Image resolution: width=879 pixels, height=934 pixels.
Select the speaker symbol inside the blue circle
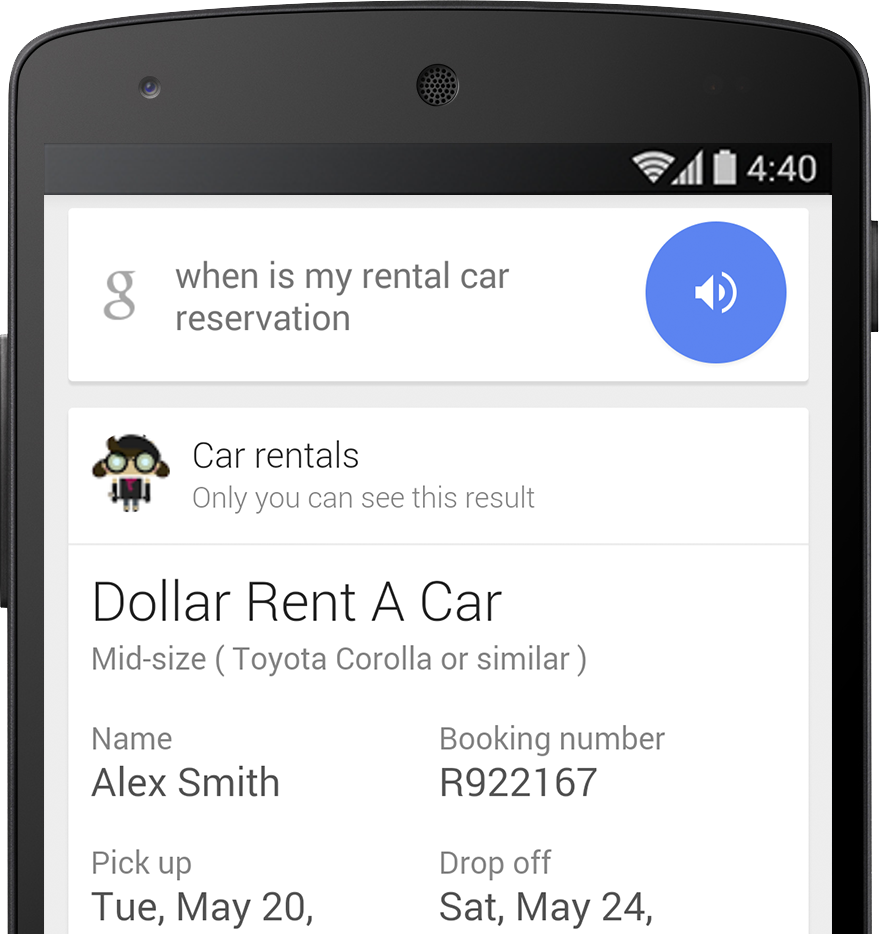click(716, 291)
